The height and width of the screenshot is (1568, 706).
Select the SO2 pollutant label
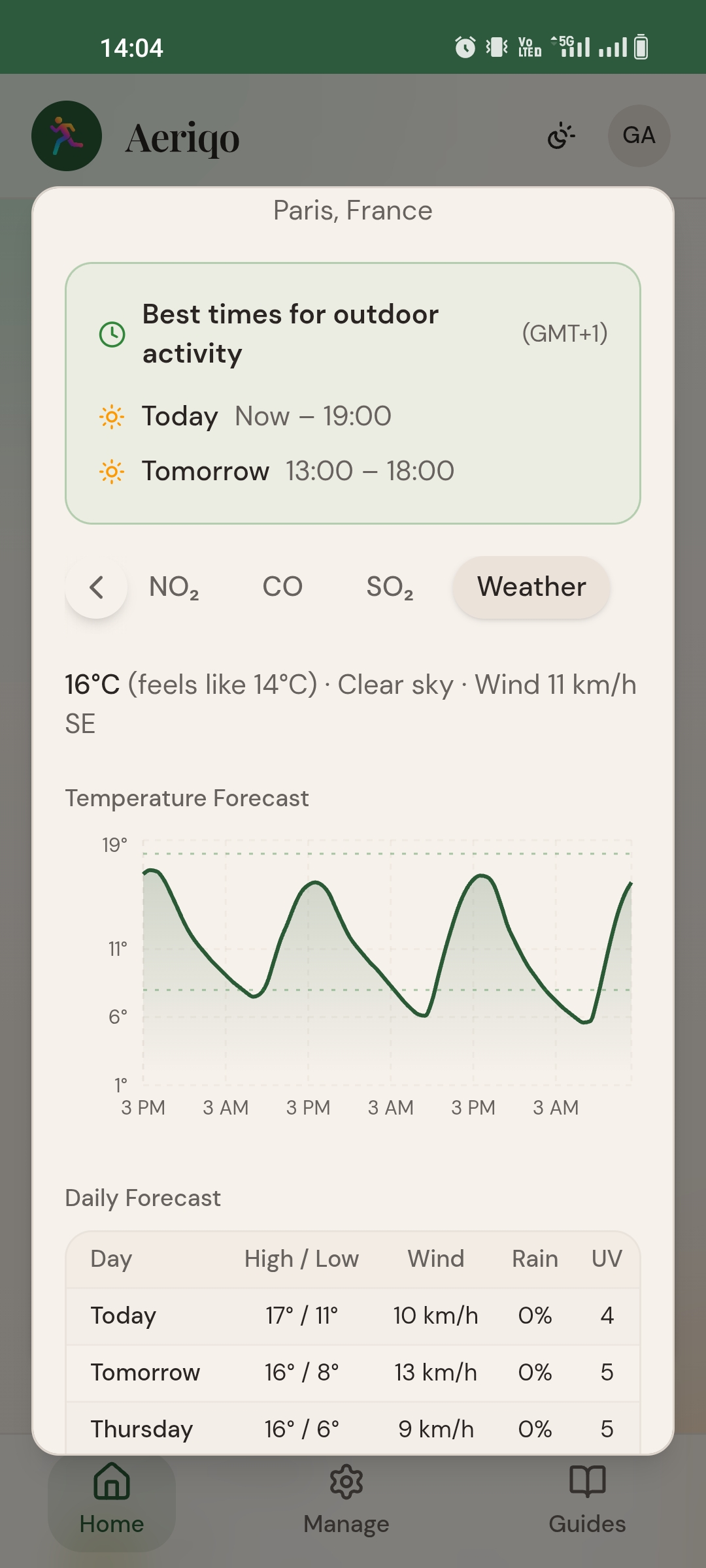click(390, 587)
